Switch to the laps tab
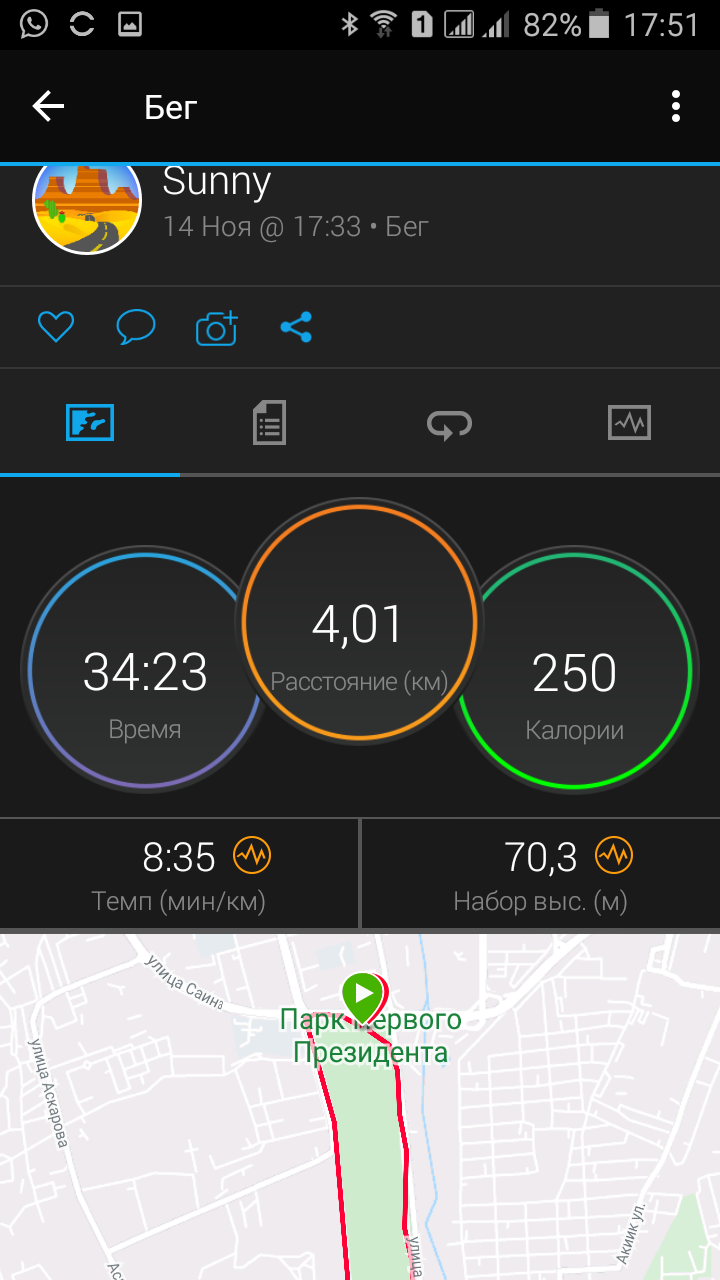This screenshot has width=720, height=1280. tap(449, 424)
